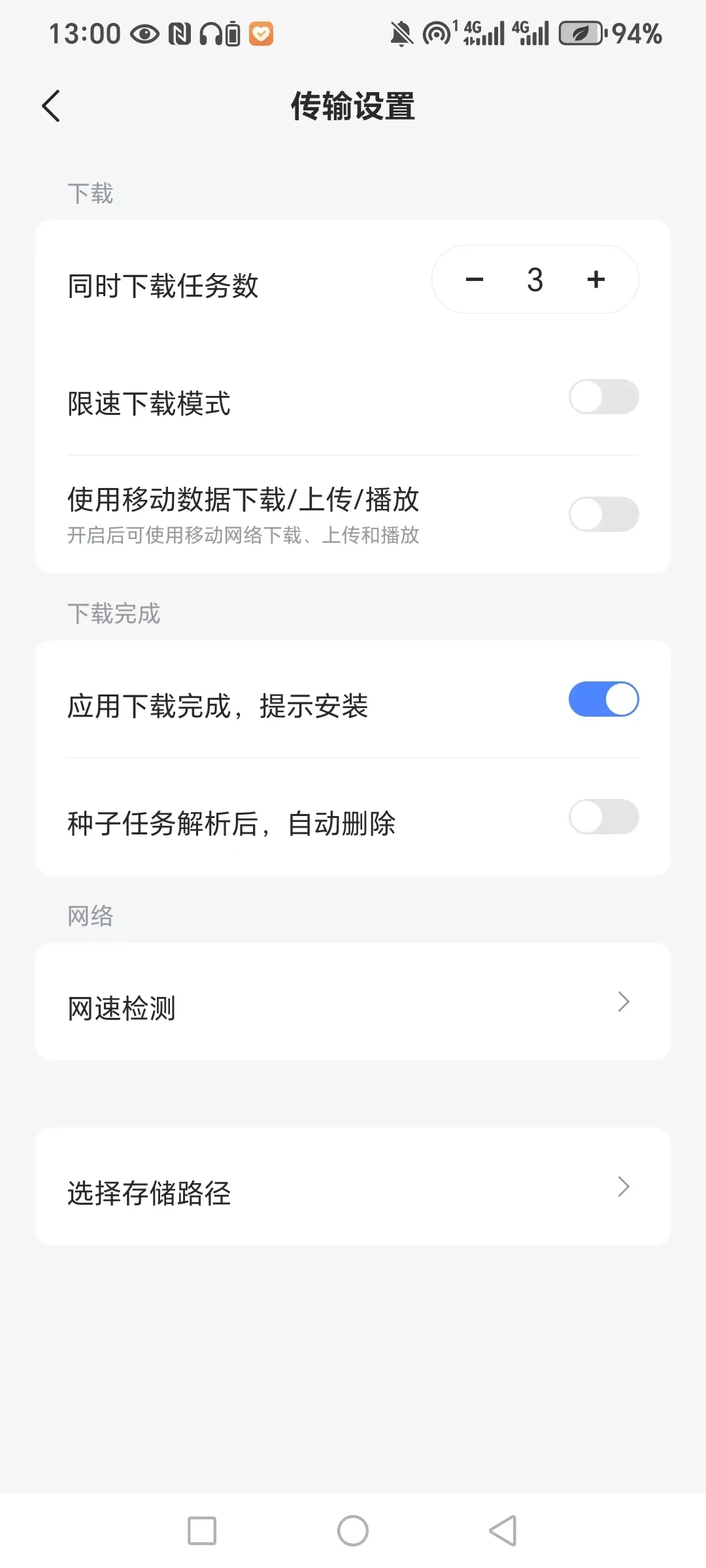This screenshot has width=706, height=1568.
Task: Tap the 传输设置 title
Action: pyautogui.click(x=353, y=106)
